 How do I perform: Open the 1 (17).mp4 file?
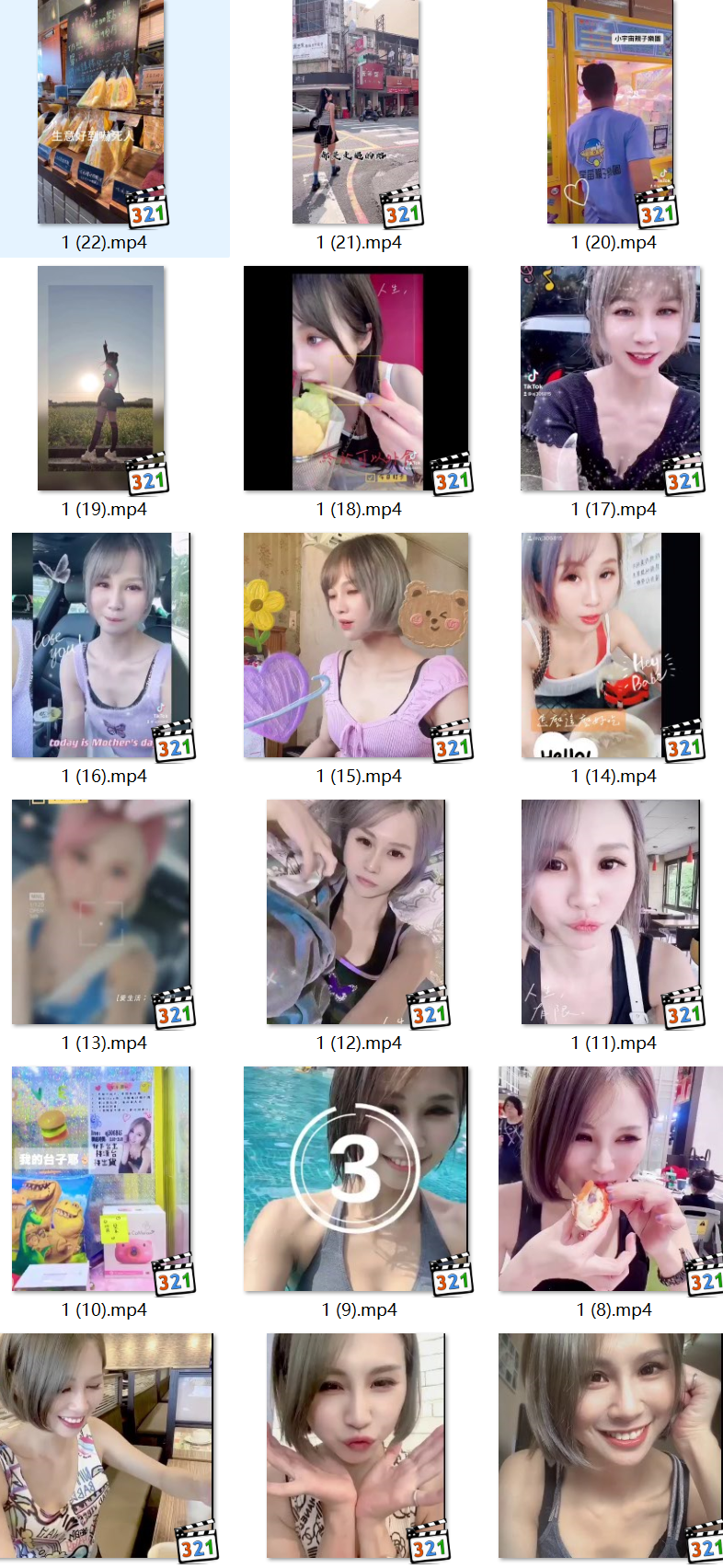pyautogui.click(x=612, y=379)
